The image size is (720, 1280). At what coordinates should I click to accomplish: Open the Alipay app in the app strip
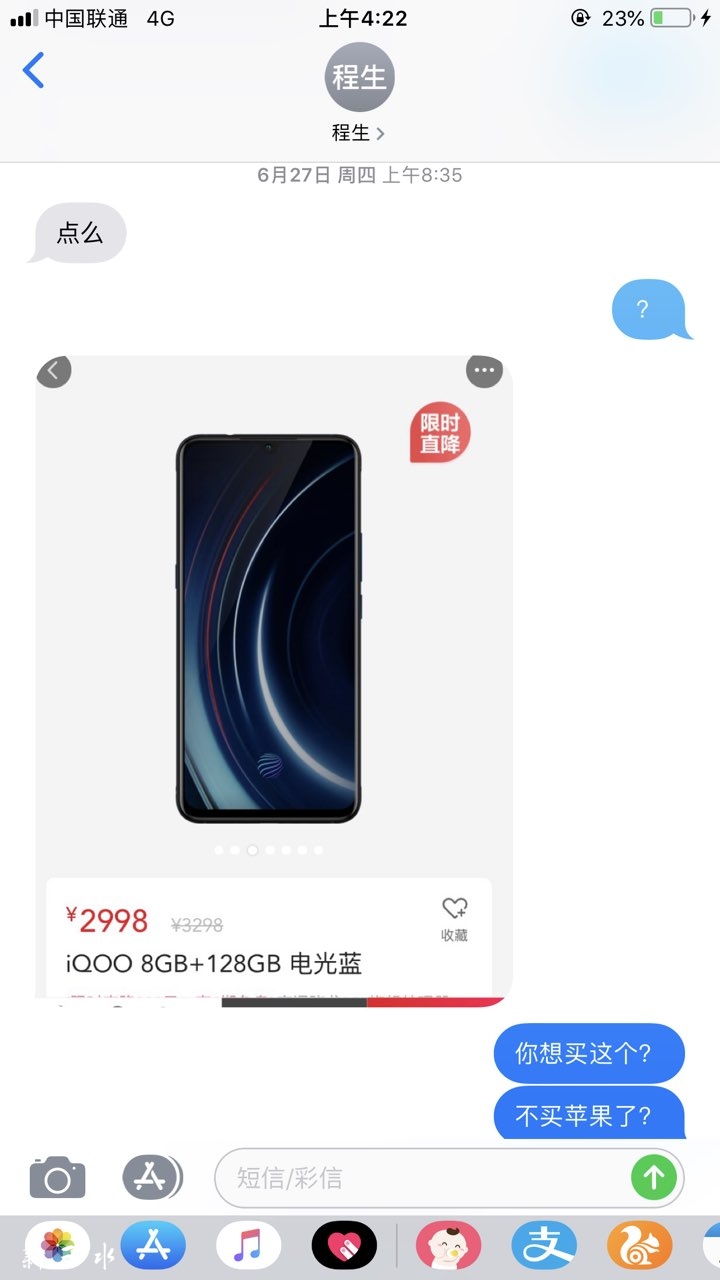[x=544, y=1246]
